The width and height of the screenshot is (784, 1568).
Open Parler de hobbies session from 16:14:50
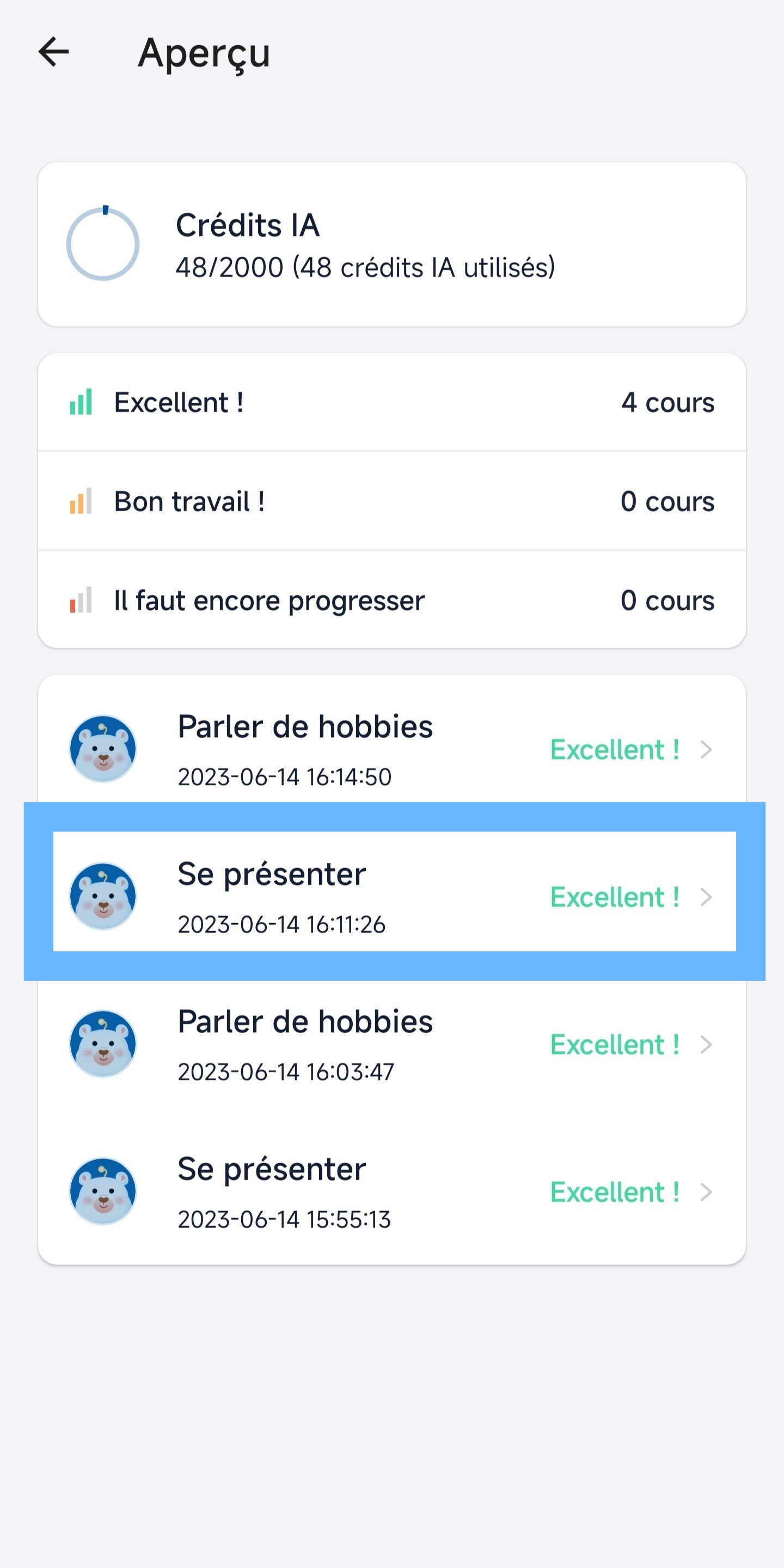(x=392, y=749)
